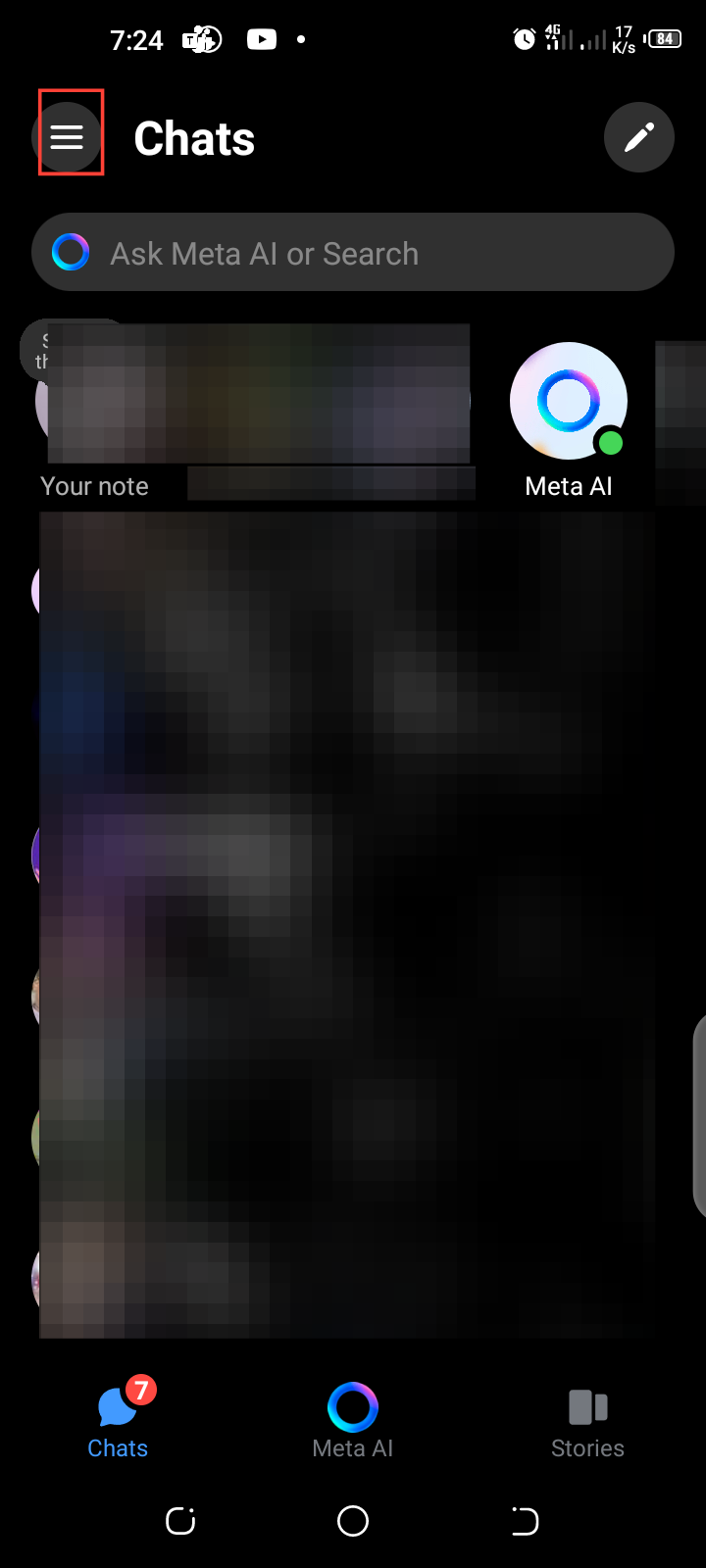Compose a new message with pencil icon

tap(638, 137)
